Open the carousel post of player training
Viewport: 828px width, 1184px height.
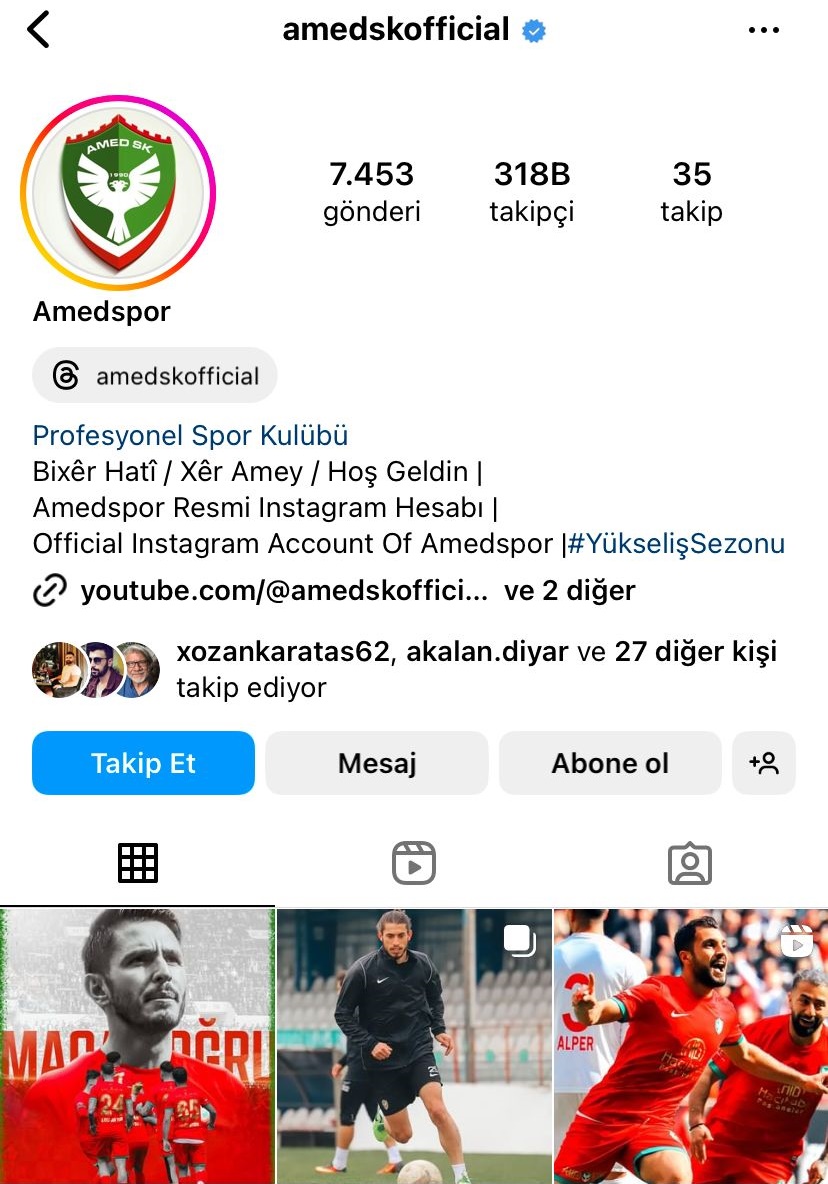coord(414,1045)
